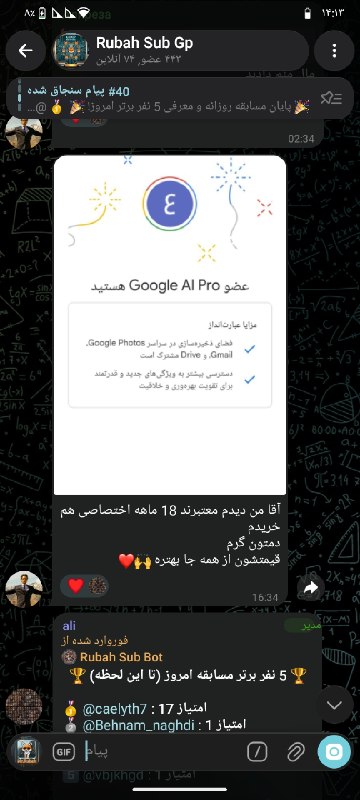Open ali's sender name profile
Image resolution: width=360 pixels, height=800 pixels.
coord(69,626)
